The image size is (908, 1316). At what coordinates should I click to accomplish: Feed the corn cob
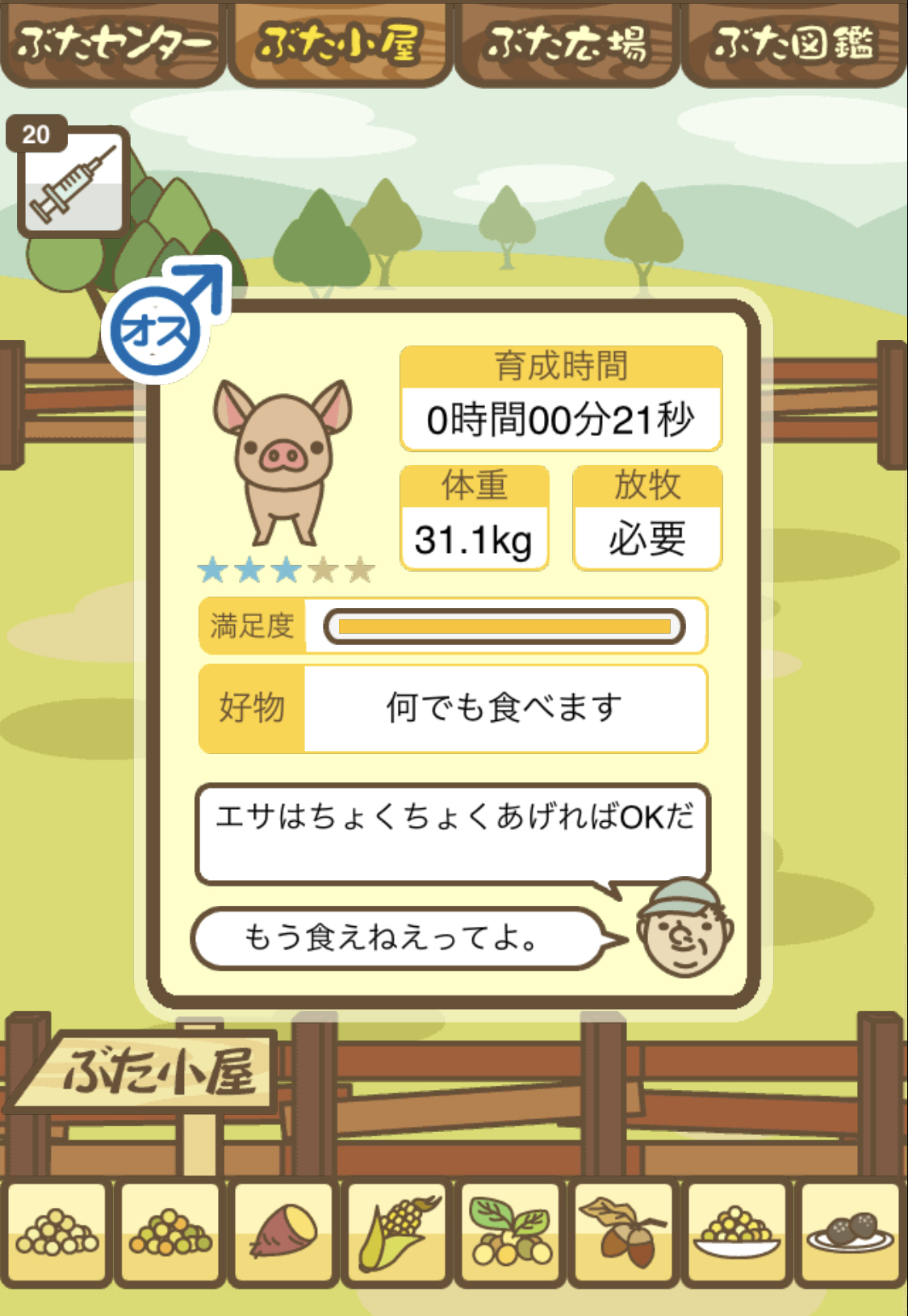397,1233
